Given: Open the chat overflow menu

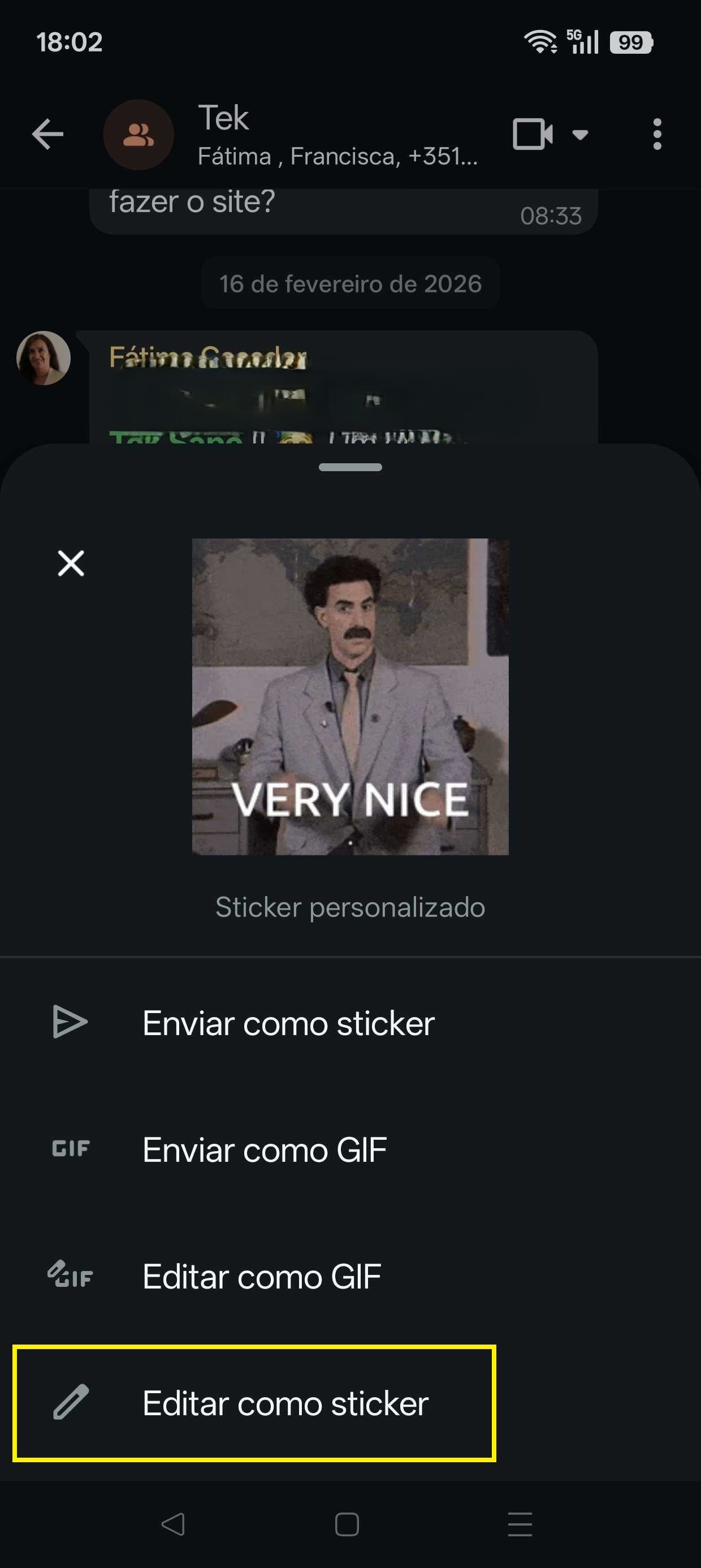Looking at the screenshot, I should 656,134.
